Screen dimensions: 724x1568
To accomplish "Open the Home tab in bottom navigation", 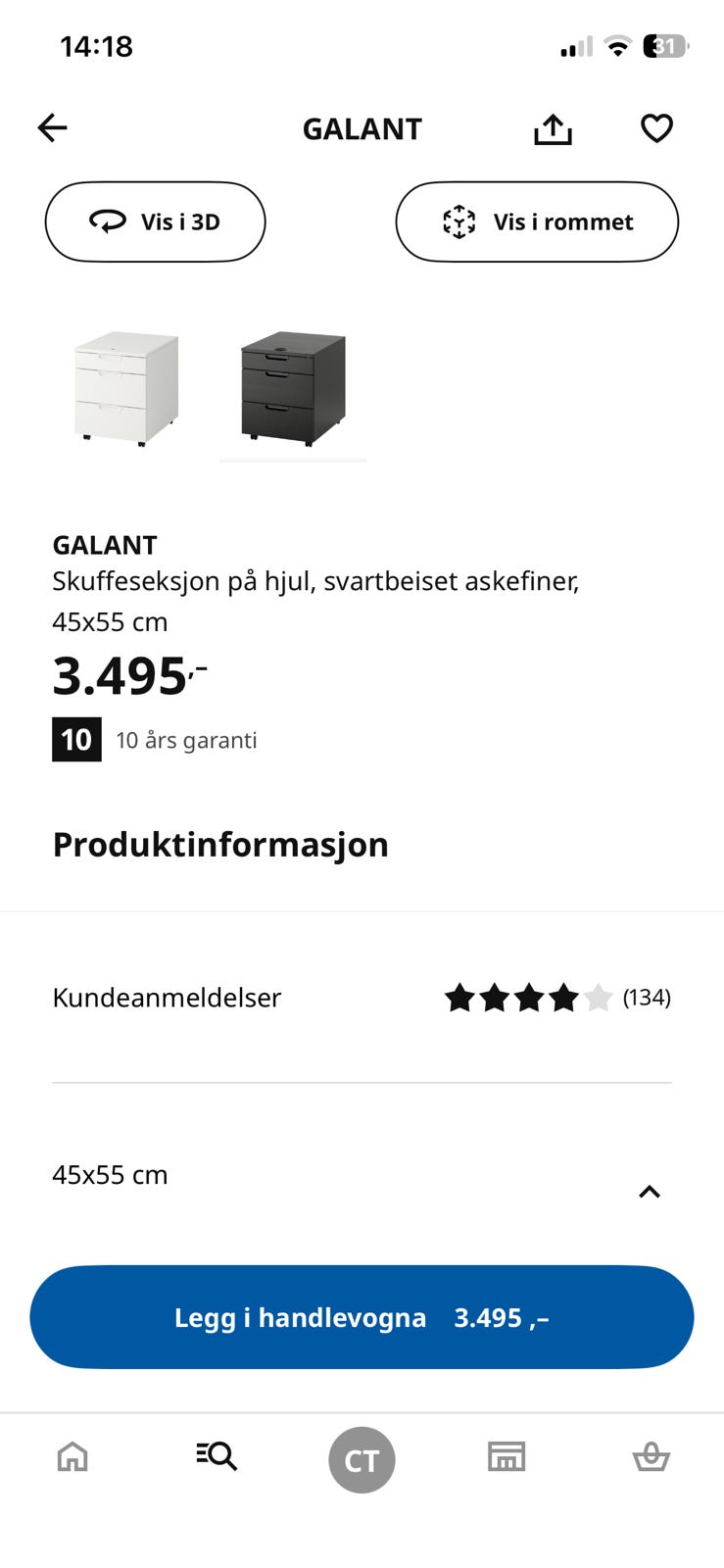I will (x=72, y=1457).
